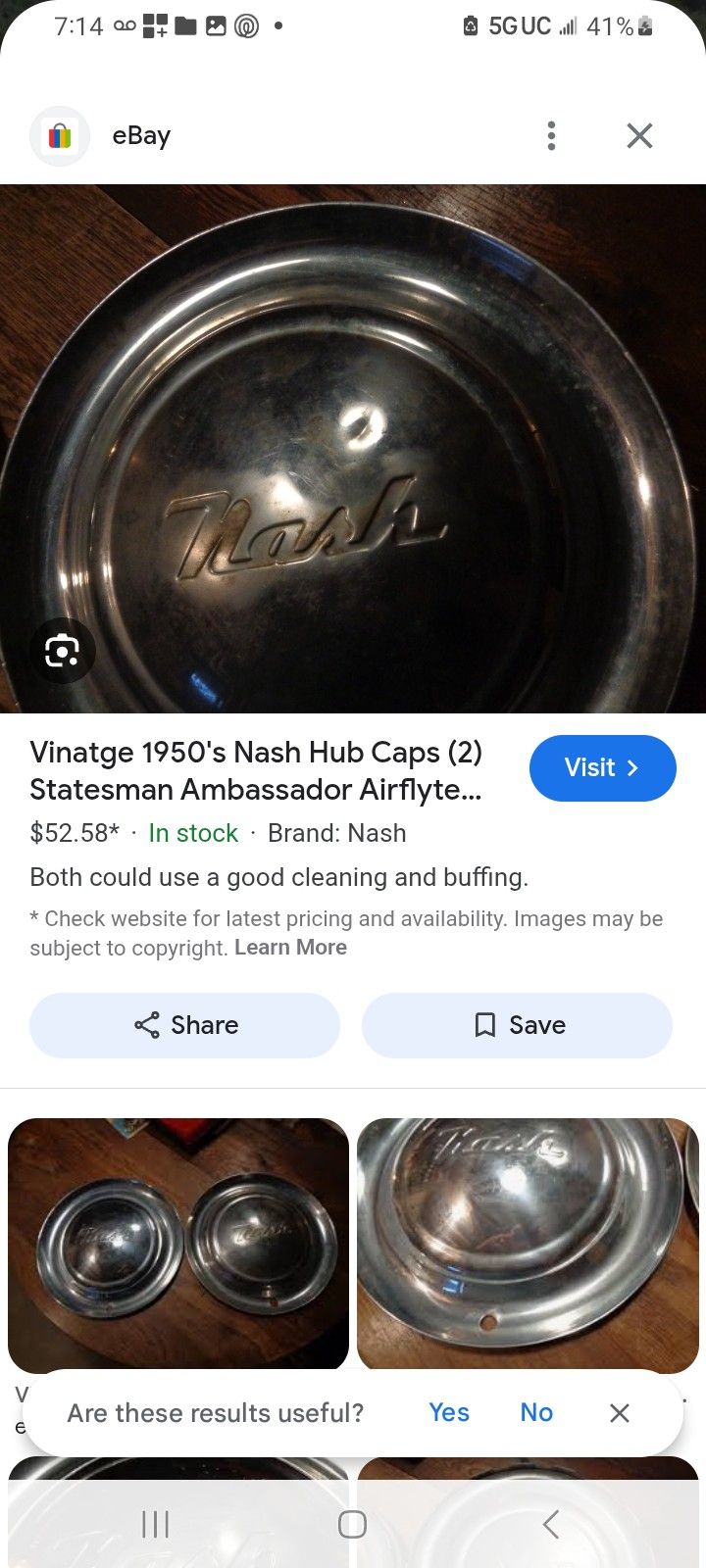Viewport: 706px width, 1568px height.
Task: Answer No to results useful prompt
Action: 536,1412
